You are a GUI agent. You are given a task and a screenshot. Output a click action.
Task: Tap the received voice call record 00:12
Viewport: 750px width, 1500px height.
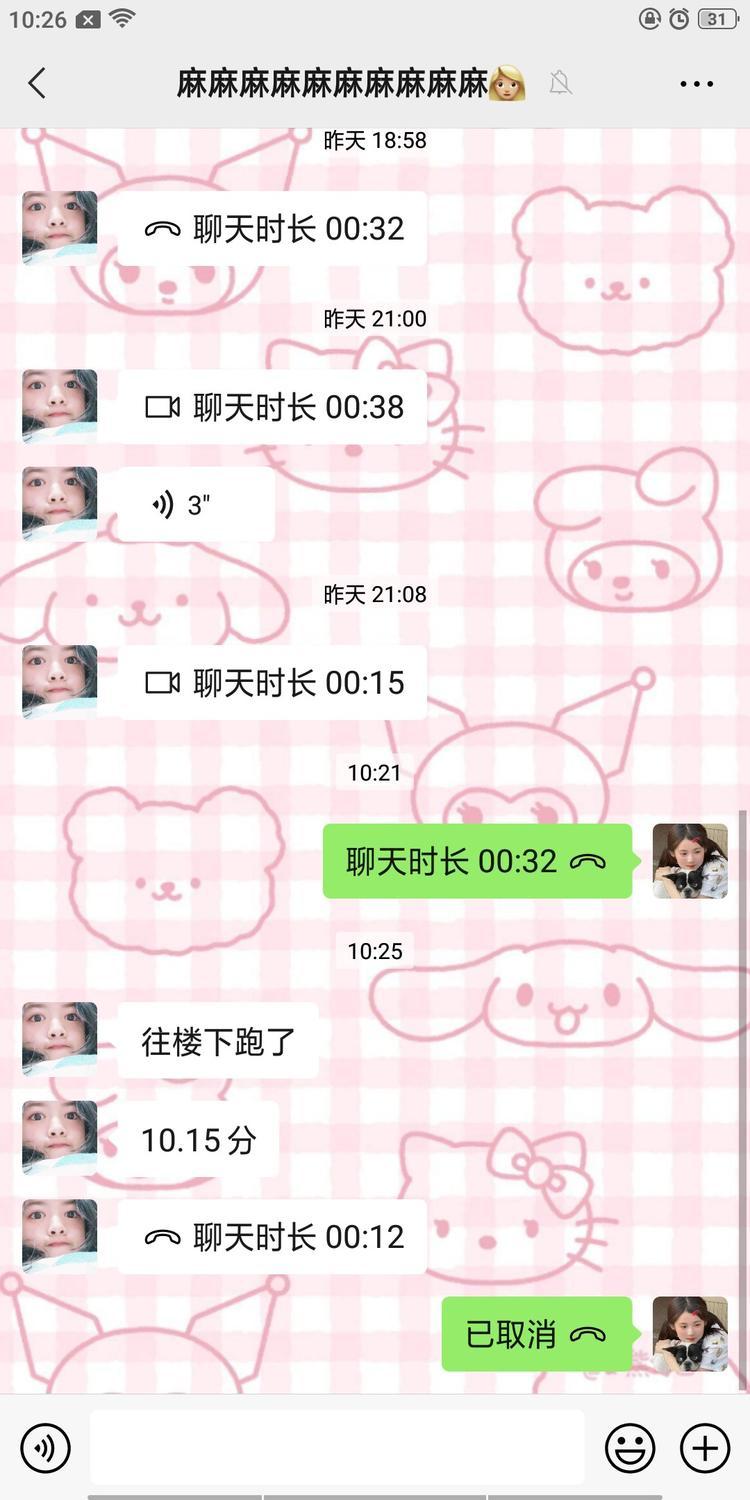pyautogui.click(x=272, y=1237)
